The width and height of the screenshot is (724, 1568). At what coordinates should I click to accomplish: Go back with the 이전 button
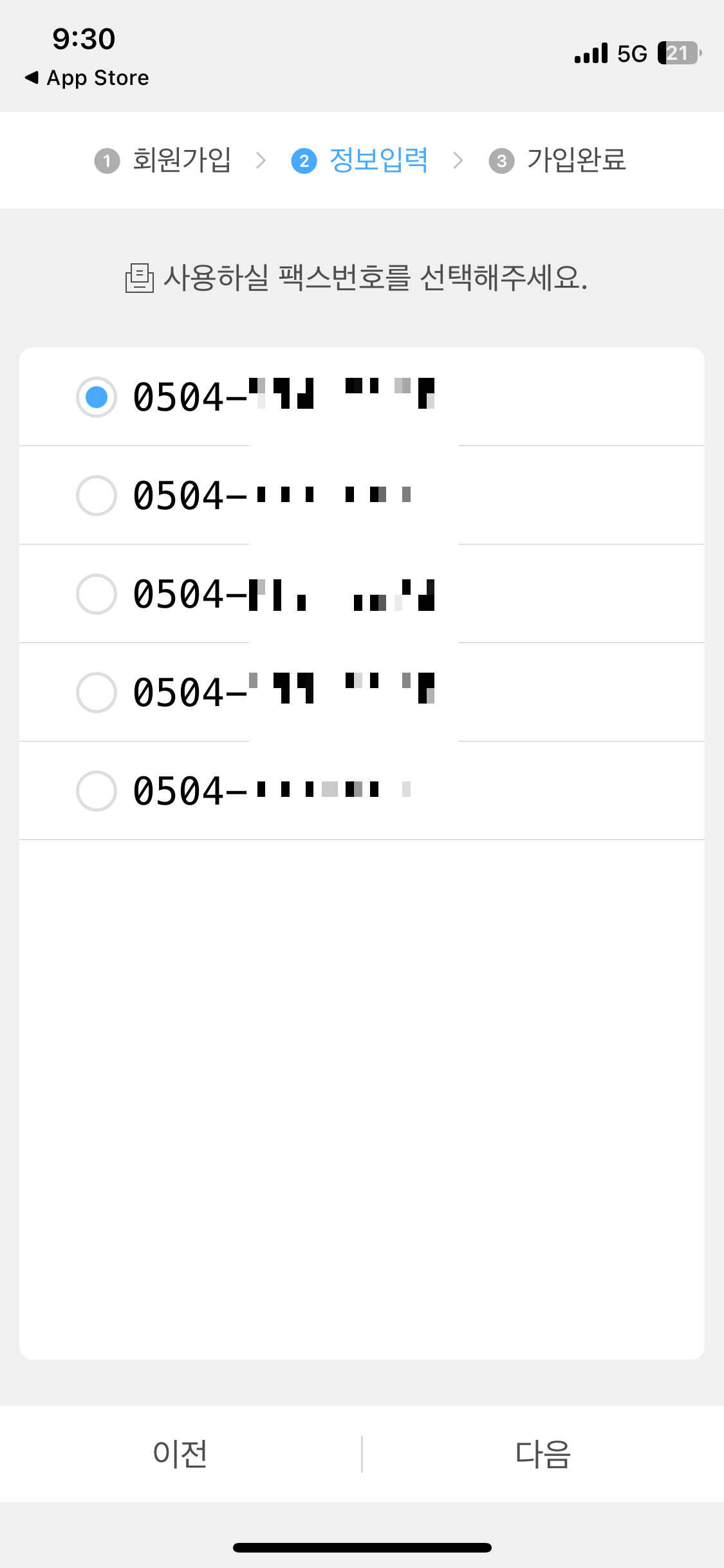click(x=180, y=1454)
